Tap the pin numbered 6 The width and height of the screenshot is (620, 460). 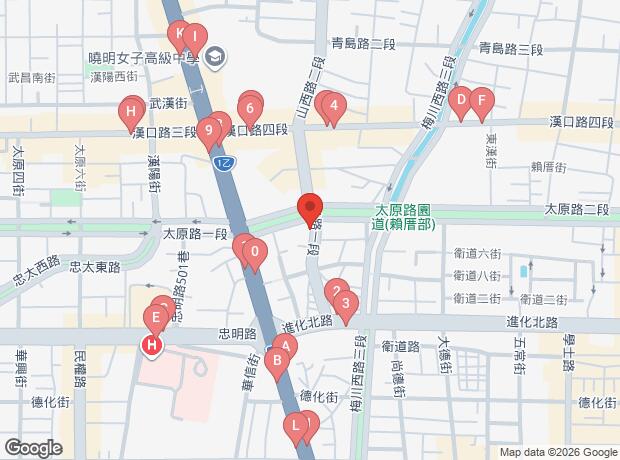pyautogui.click(x=251, y=107)
